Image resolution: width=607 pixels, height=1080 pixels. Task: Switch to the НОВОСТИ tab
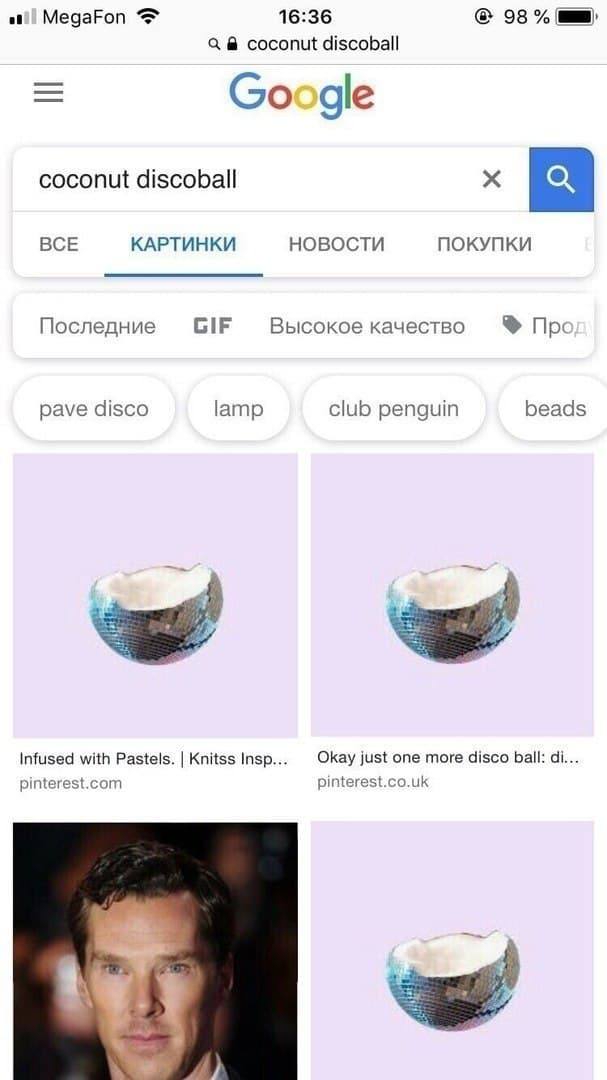[x=336, y=244]
